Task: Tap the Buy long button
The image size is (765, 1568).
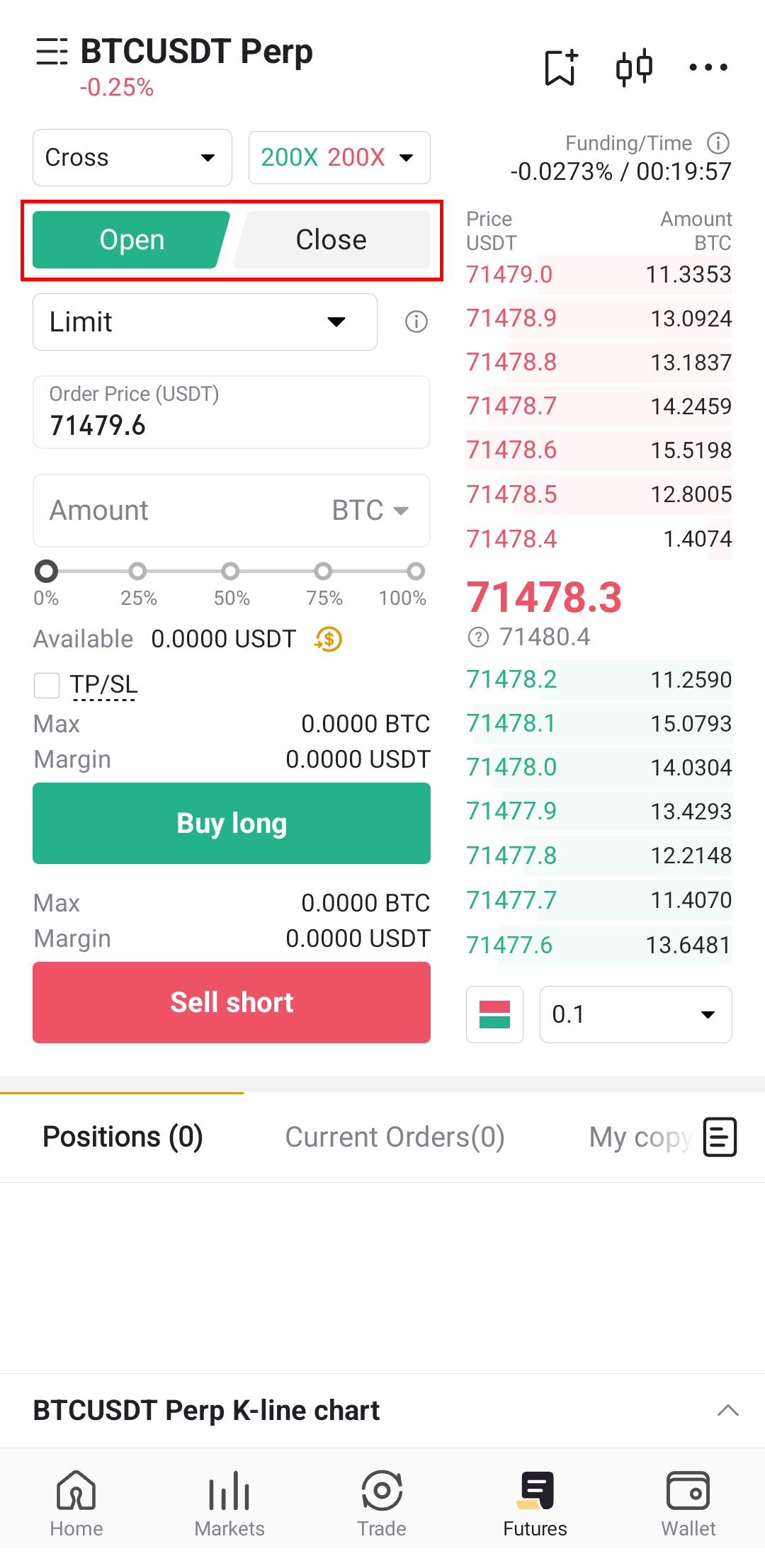Action: coord(232,823)
